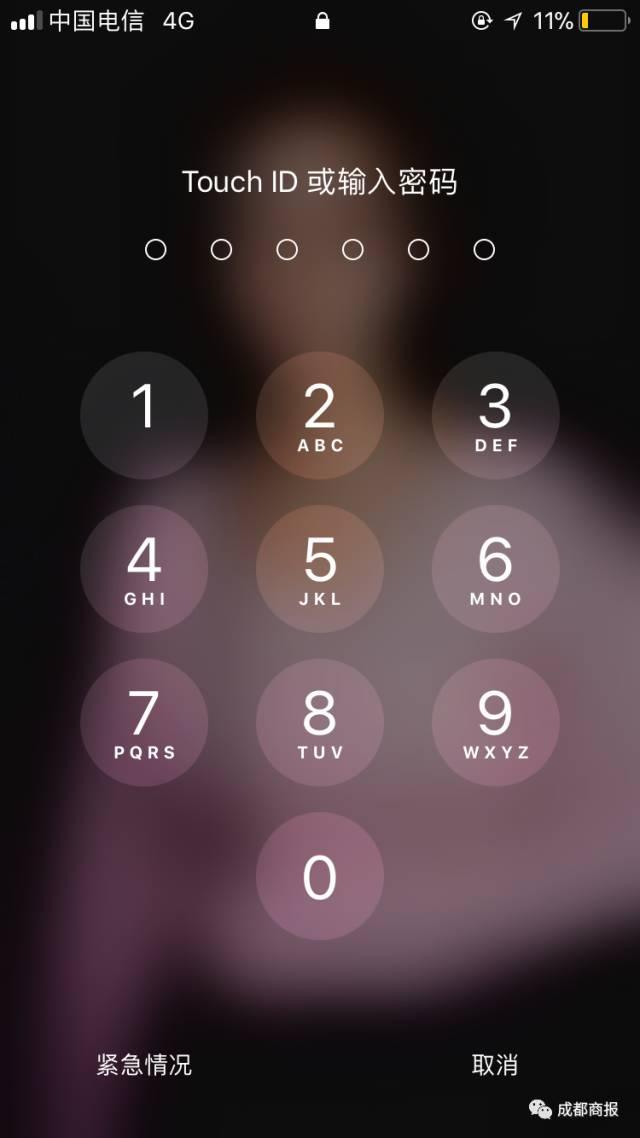The height and width of the screenshot is (1138, 640).
Task: Select the 8 TUV key
Action: point(320,723)
